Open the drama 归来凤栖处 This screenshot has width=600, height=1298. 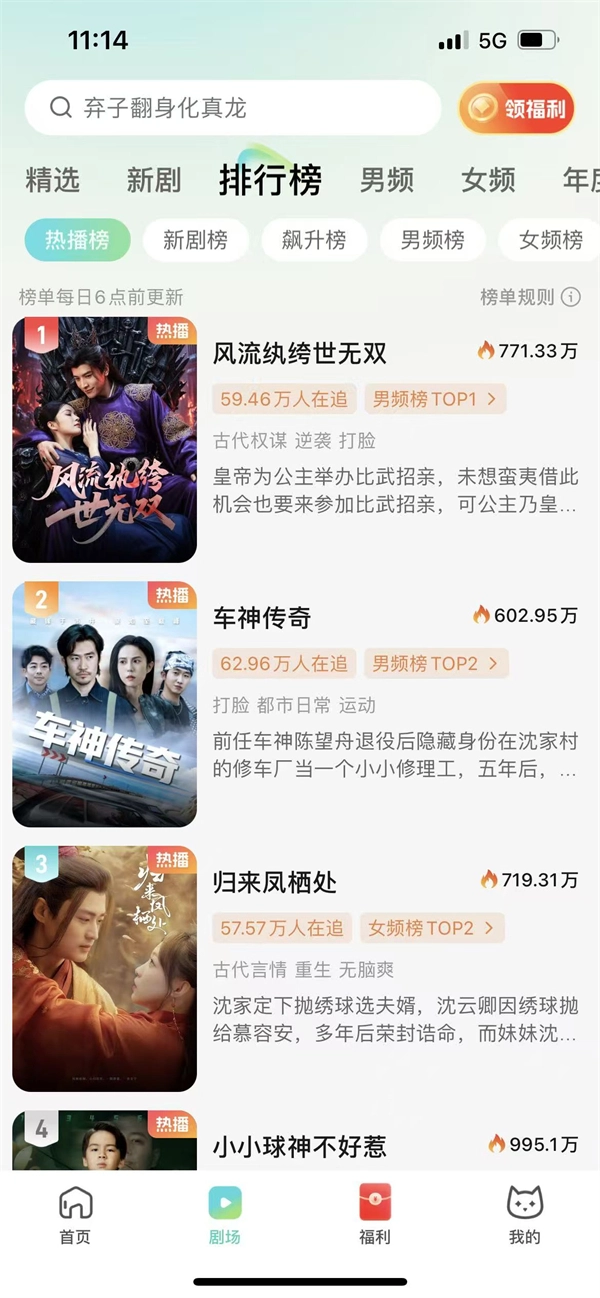(x=275, y=882)
